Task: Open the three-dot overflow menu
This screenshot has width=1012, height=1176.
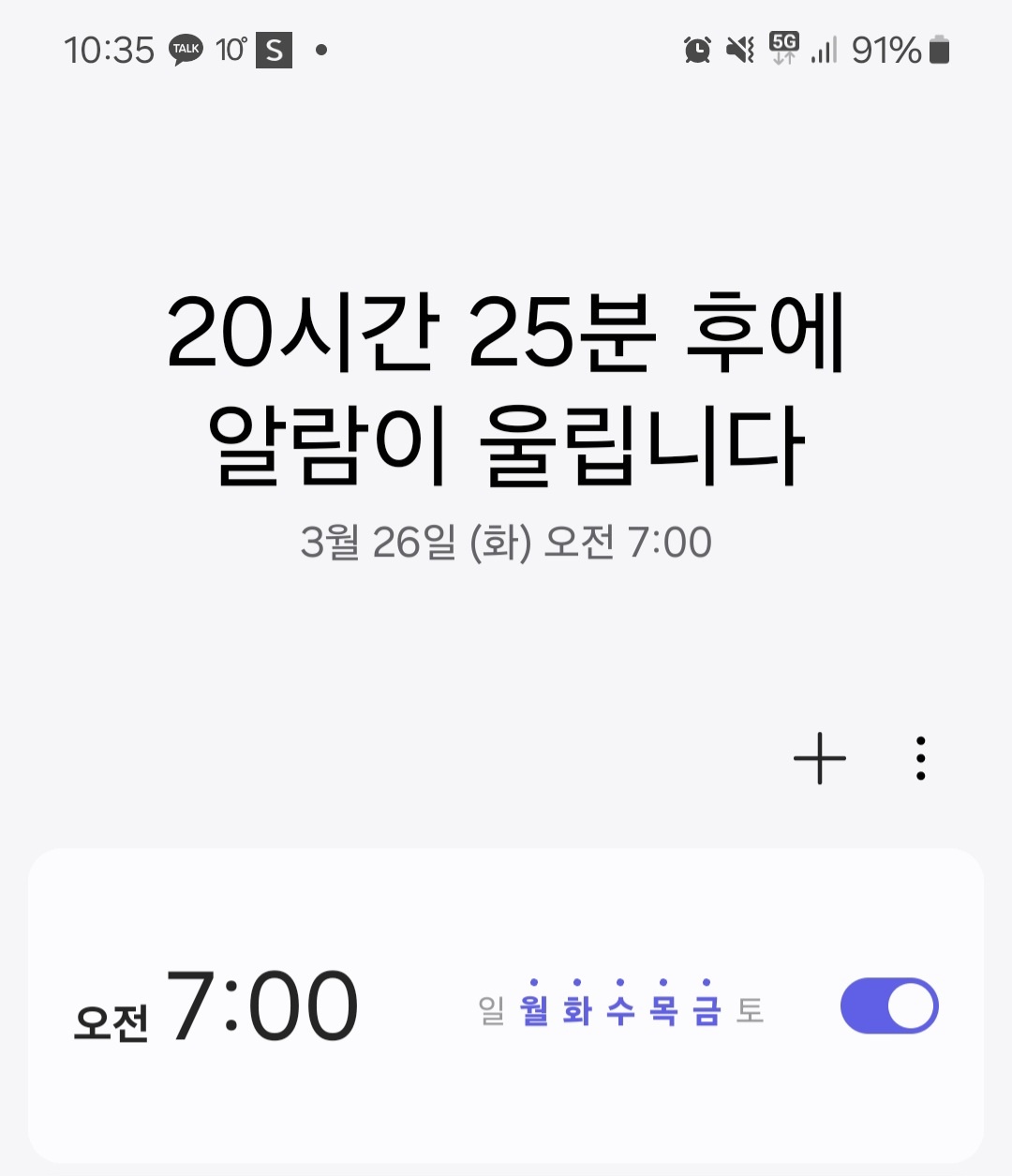Action: tap(921, 758)
